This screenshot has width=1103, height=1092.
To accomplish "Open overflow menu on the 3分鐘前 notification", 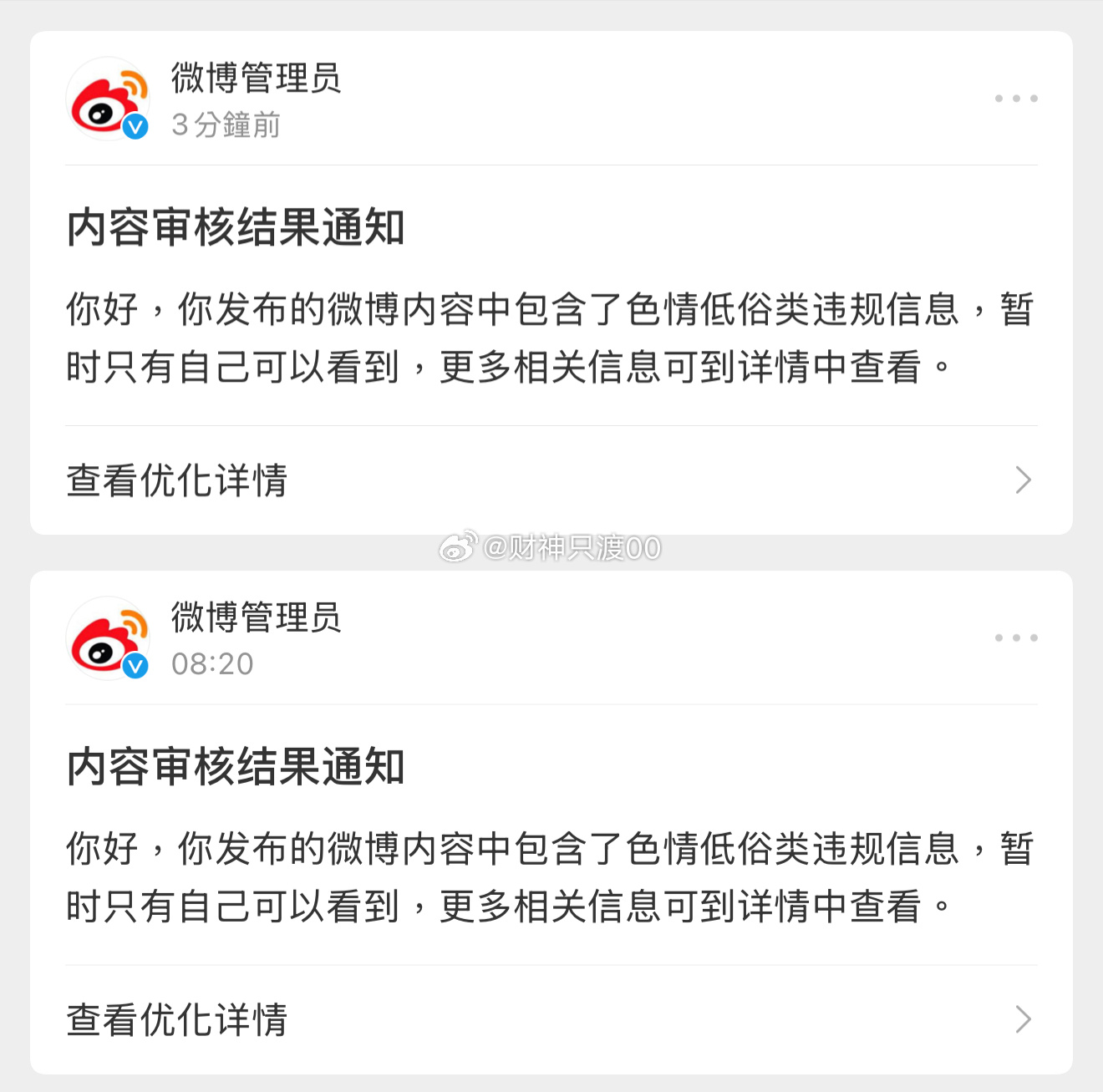I will coord(1016,99).
